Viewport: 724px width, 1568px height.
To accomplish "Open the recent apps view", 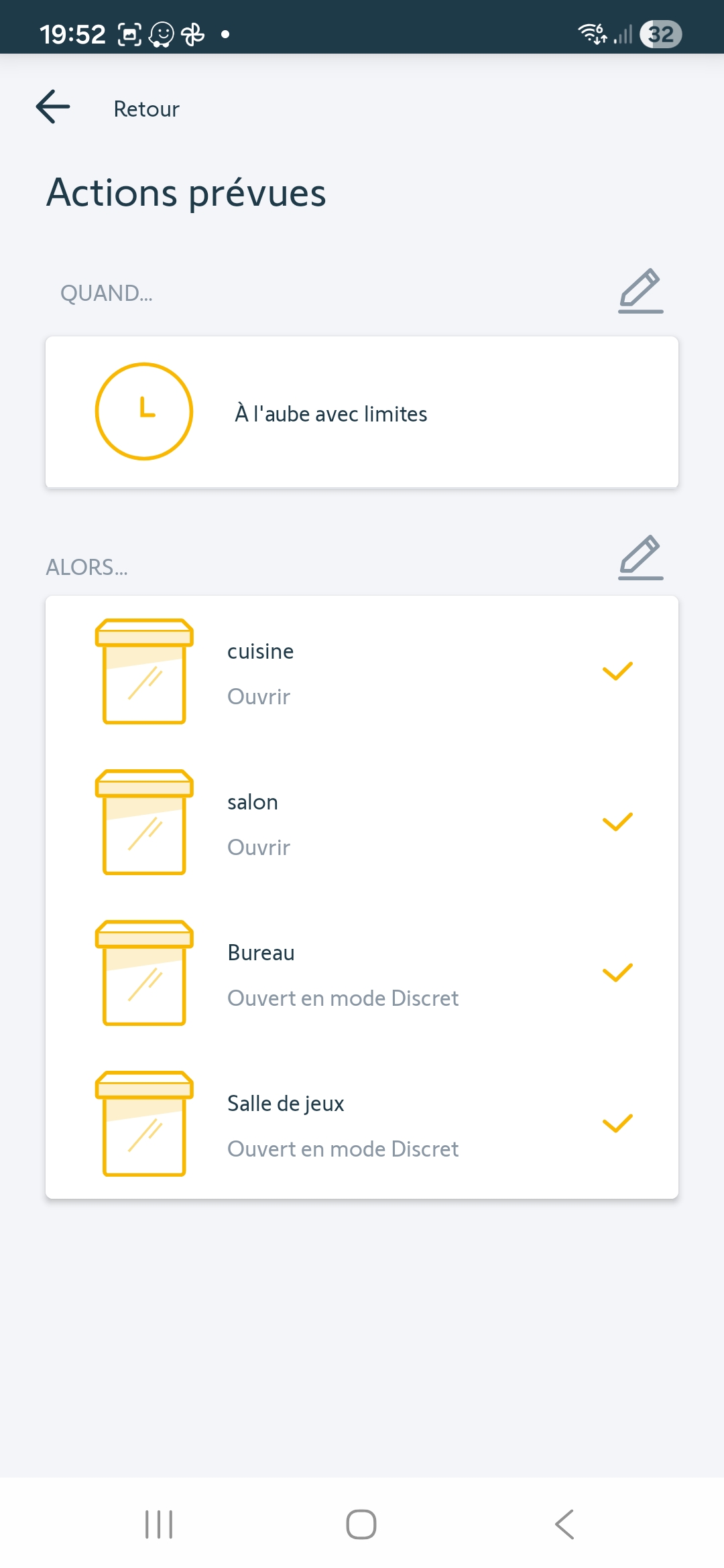I will [159, 1524].
